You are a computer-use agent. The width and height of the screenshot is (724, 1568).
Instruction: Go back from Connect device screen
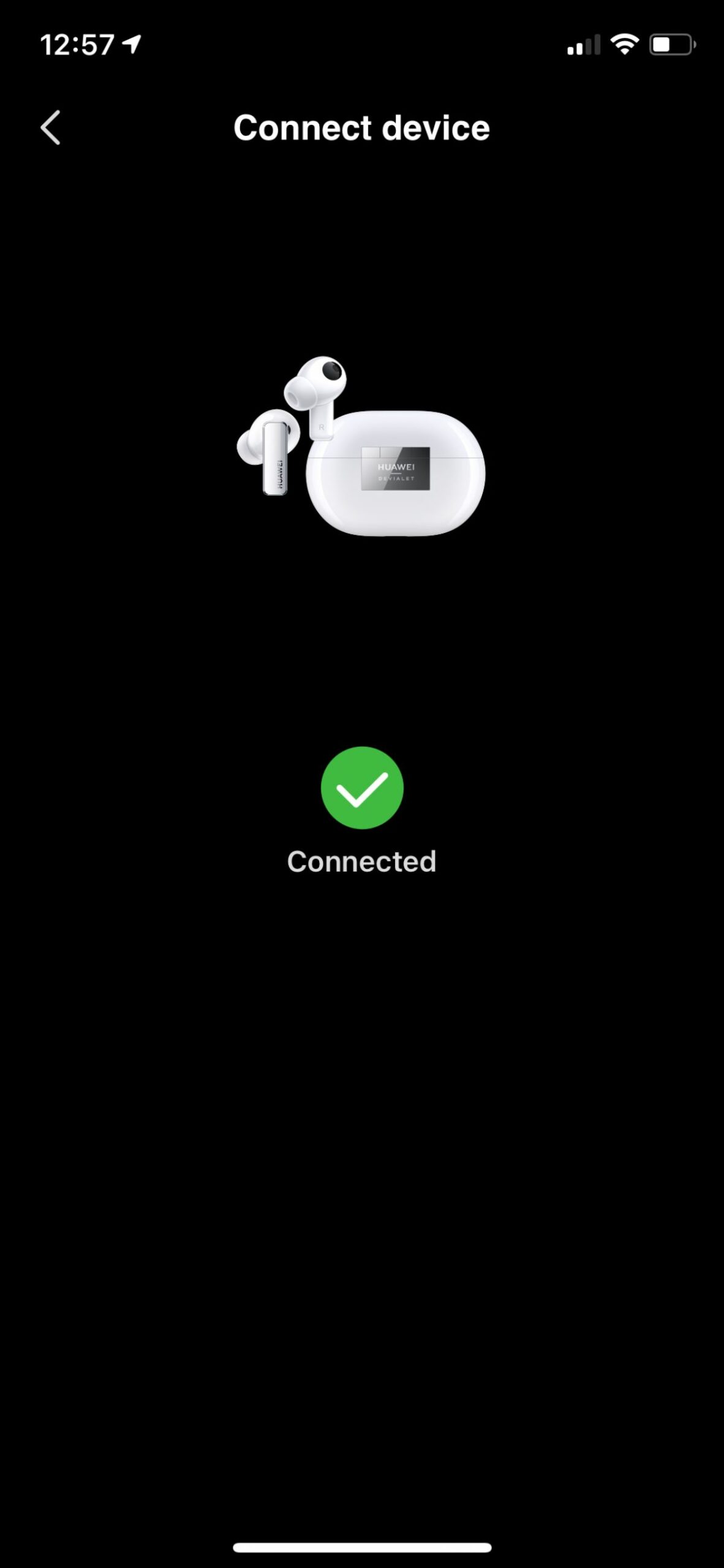(x=50, y=127)
